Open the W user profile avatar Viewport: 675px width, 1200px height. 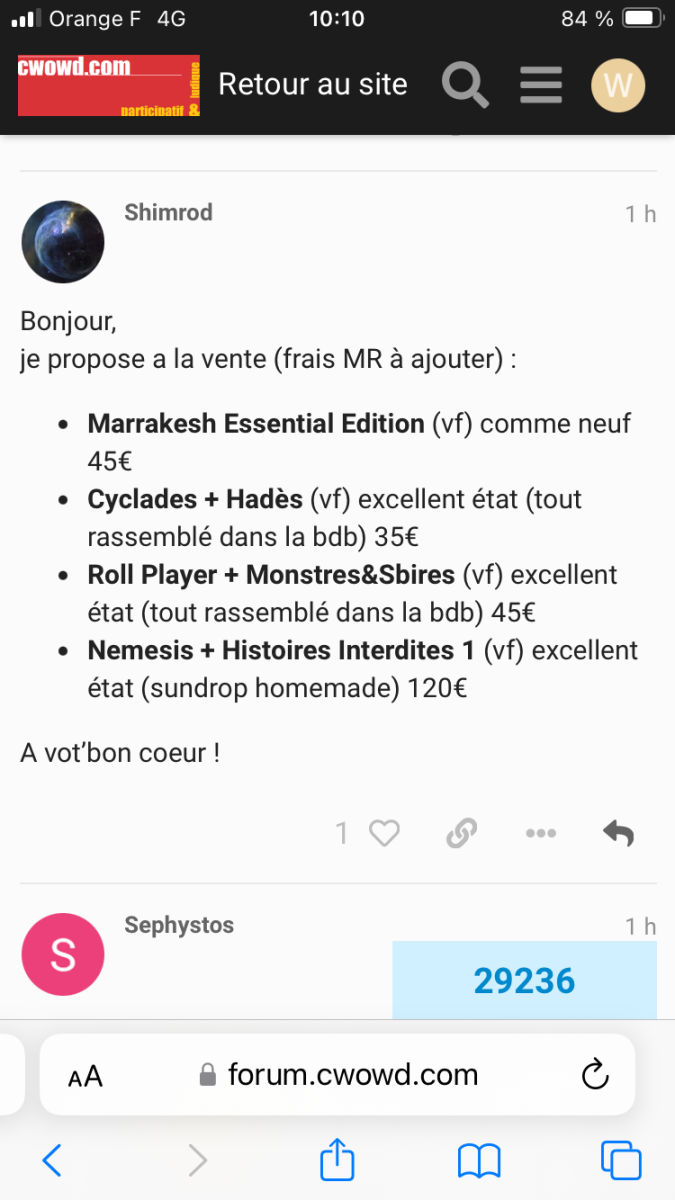(x=618, y=85)
